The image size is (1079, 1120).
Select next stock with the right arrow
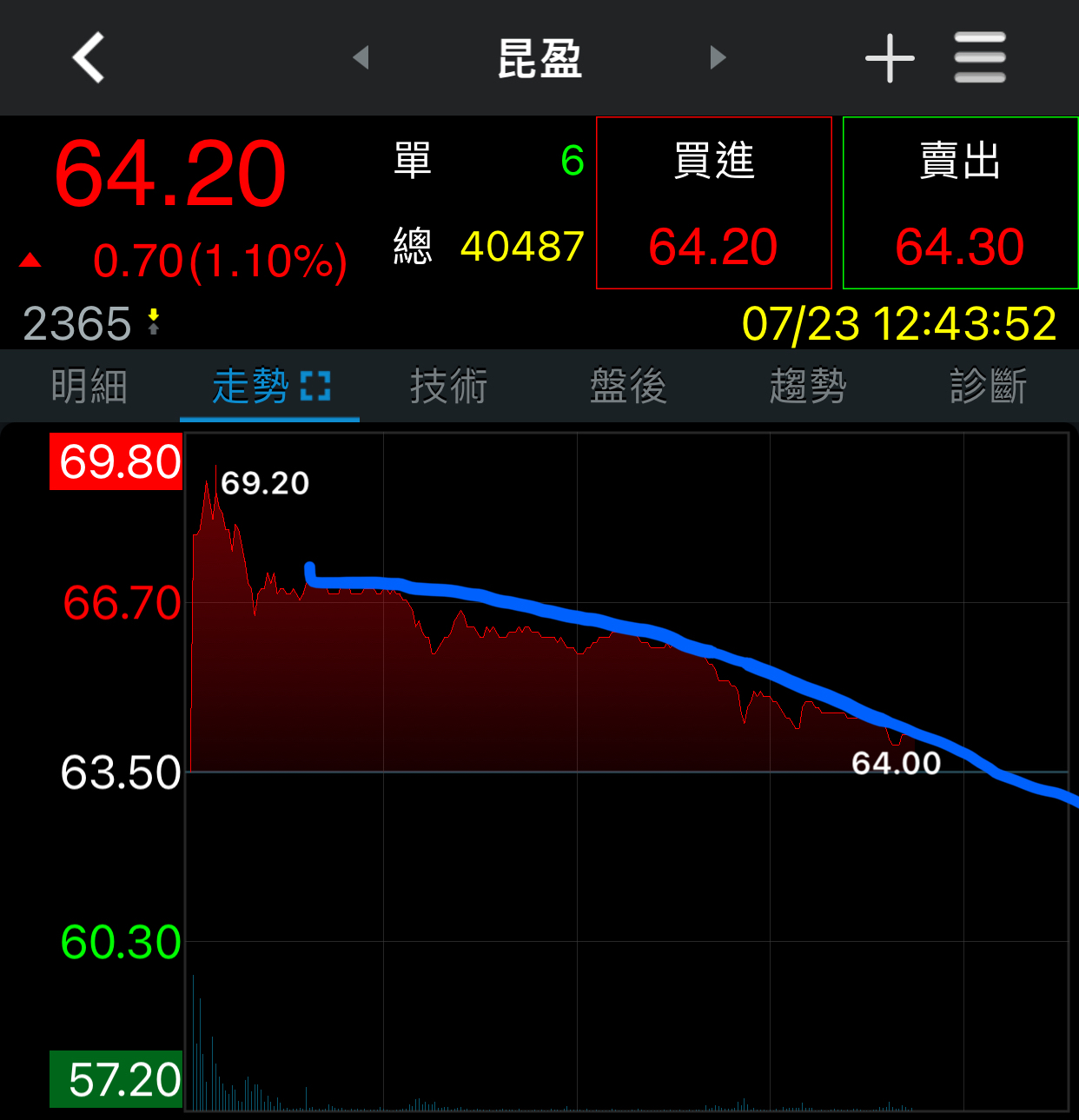click(x=718, y=57)
